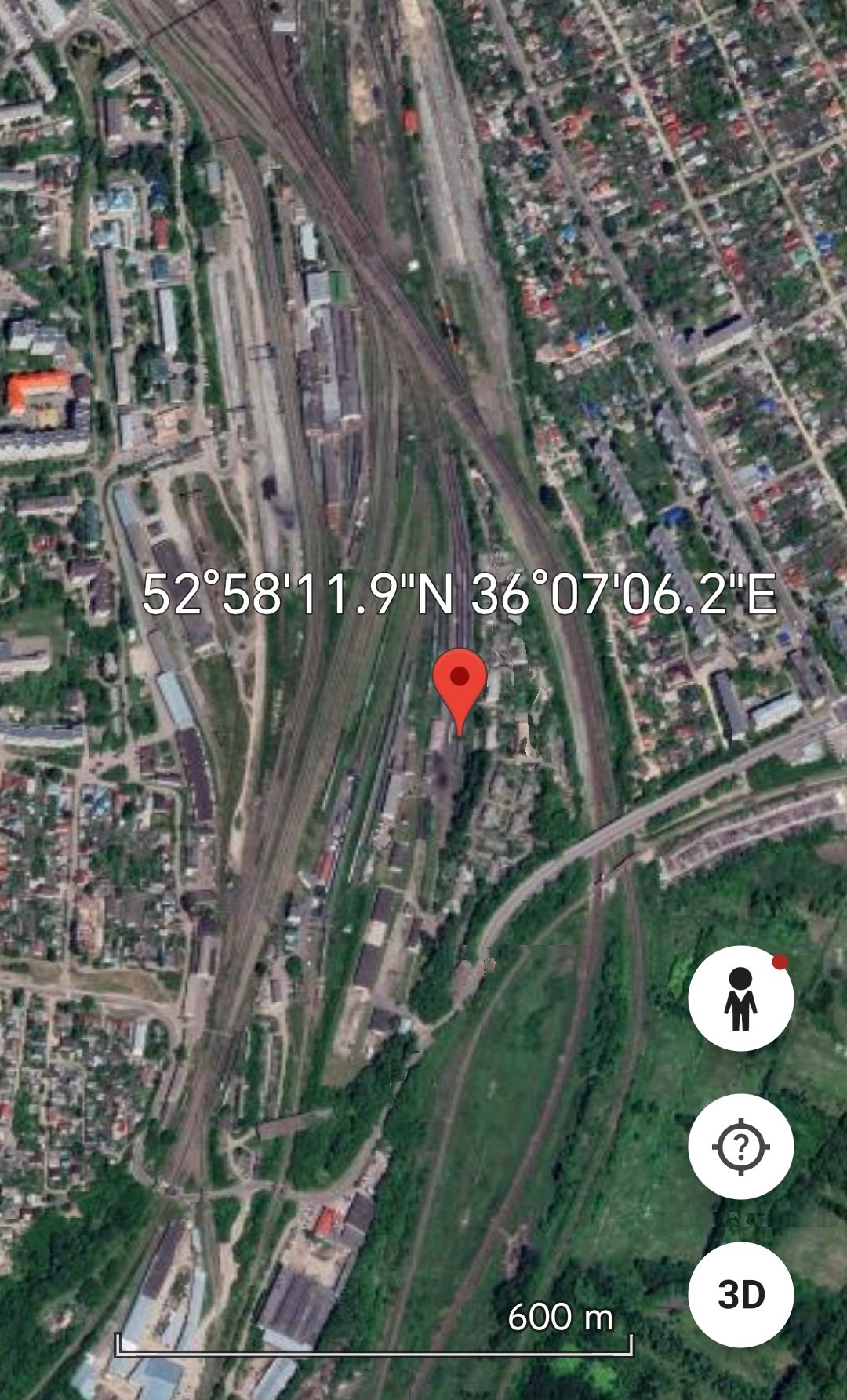The image size is (847, 1400).
Task: Open Street View with the pegman button
Action: tap(741, 998)
